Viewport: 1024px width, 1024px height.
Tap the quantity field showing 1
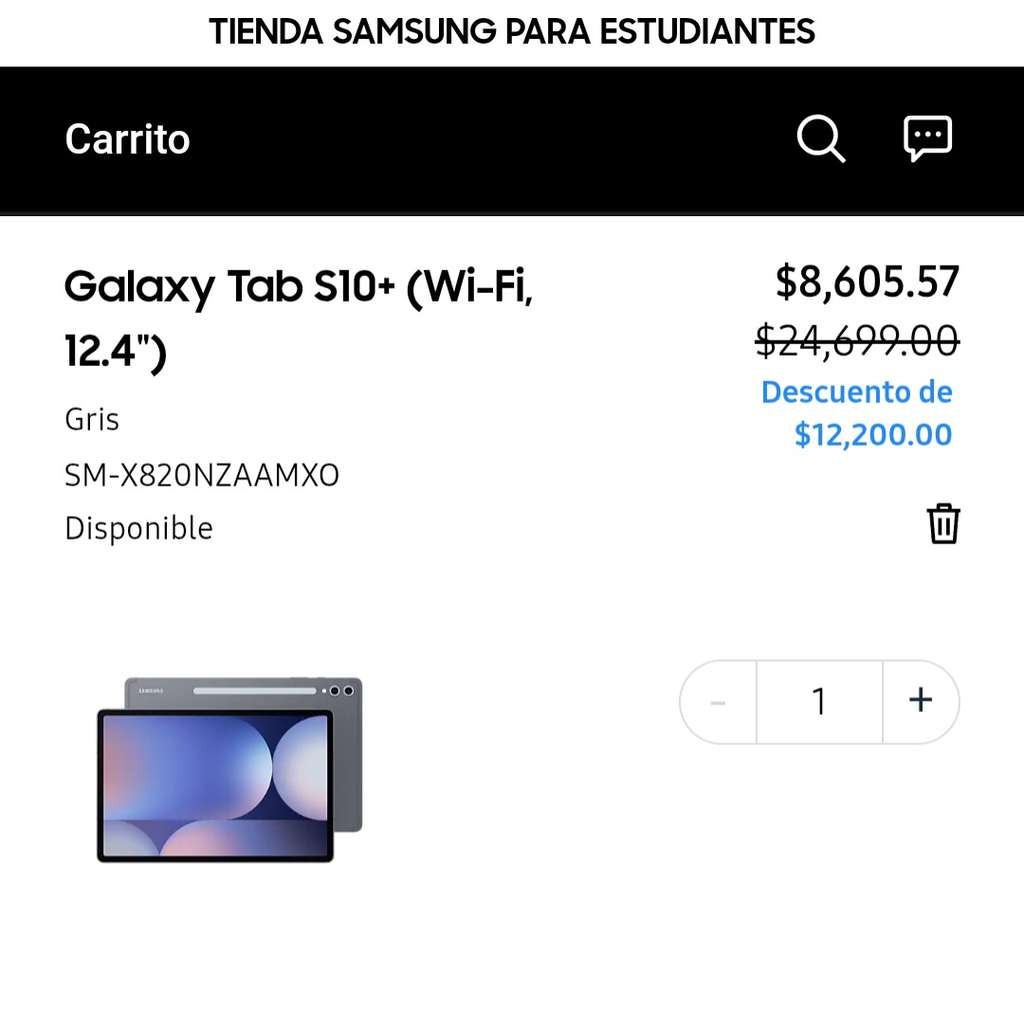820,702
